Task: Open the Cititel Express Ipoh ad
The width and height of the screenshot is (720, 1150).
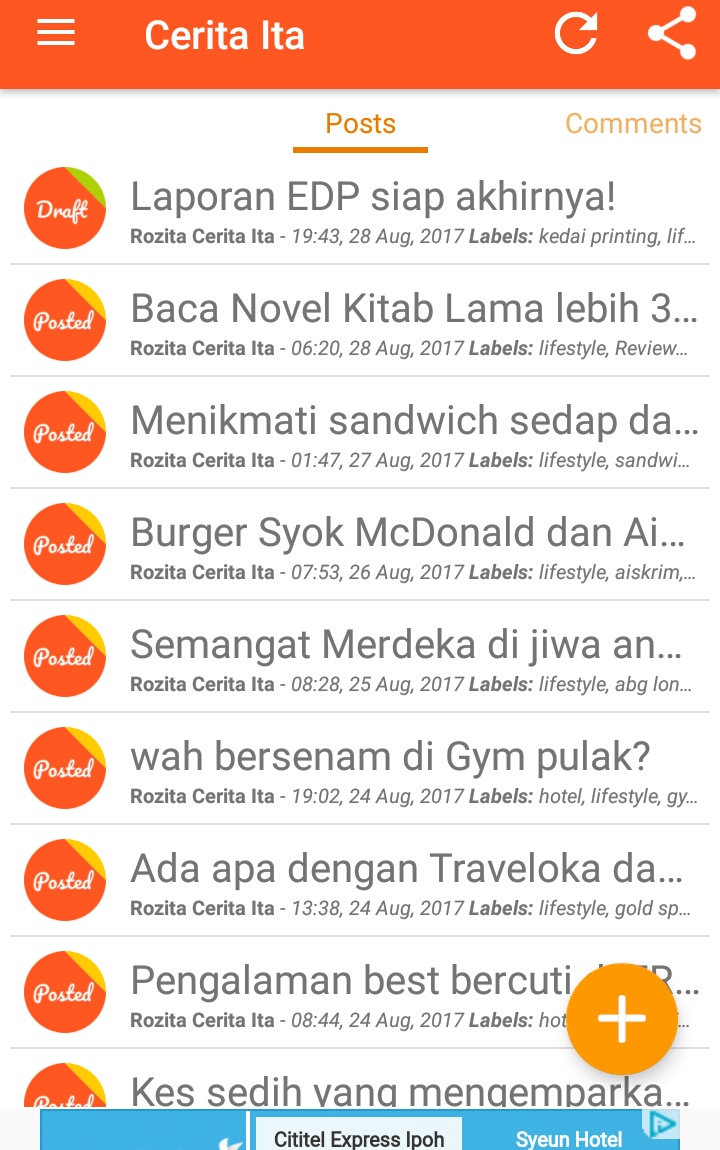Action: click(x=358, y=1137)
